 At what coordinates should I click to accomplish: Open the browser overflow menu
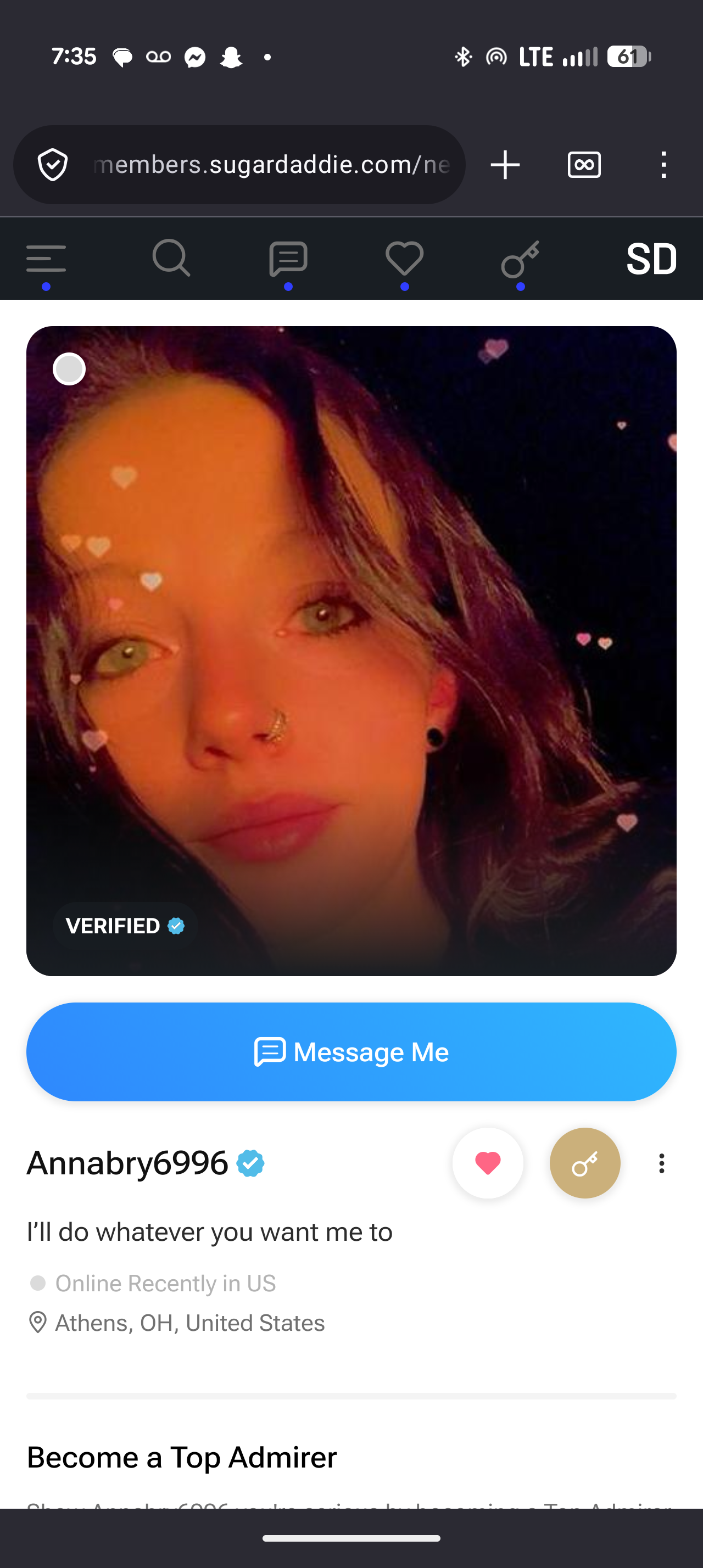663,165
